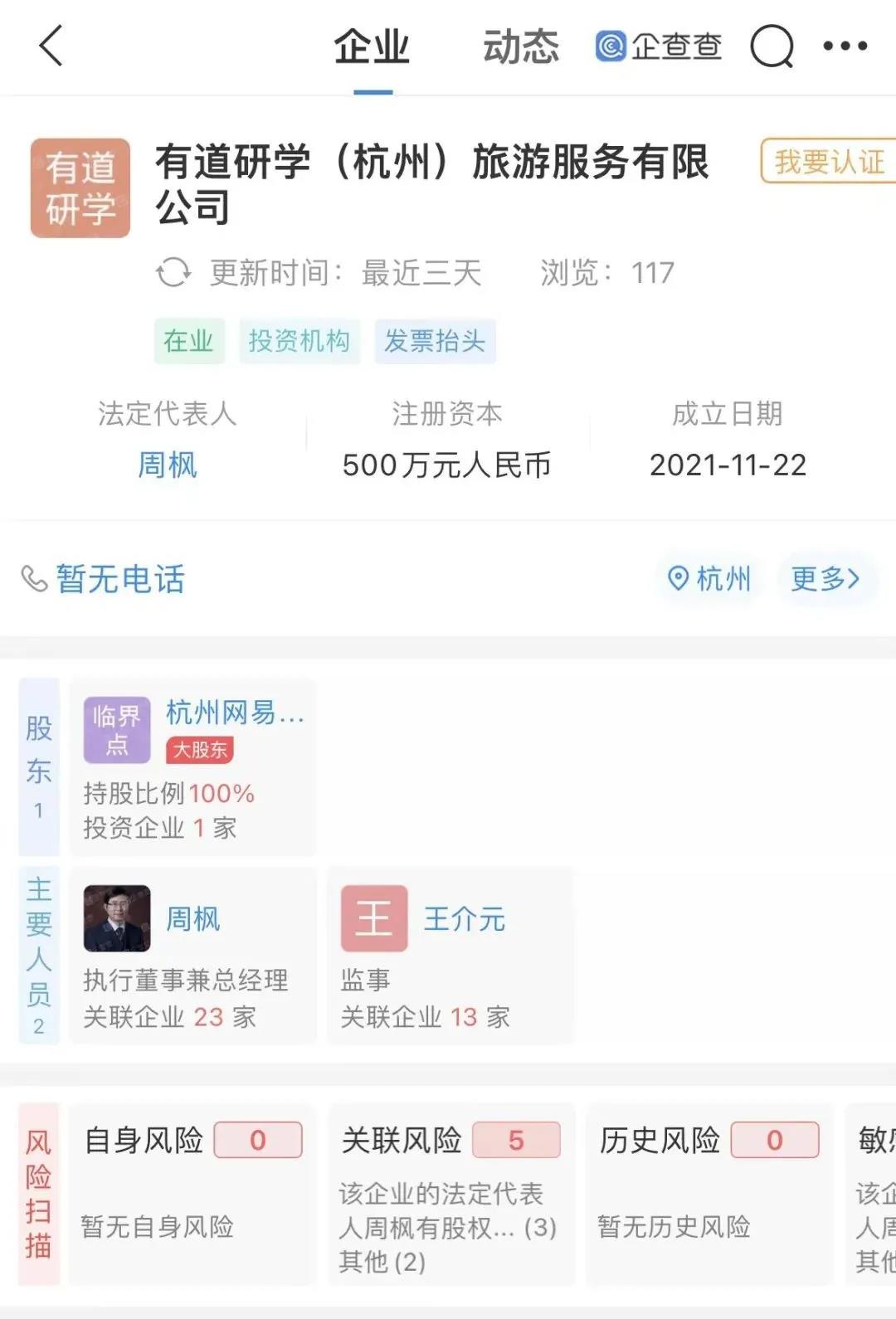Expand 更多 company details
This screenshot has height=1319, width=896.
825,578
